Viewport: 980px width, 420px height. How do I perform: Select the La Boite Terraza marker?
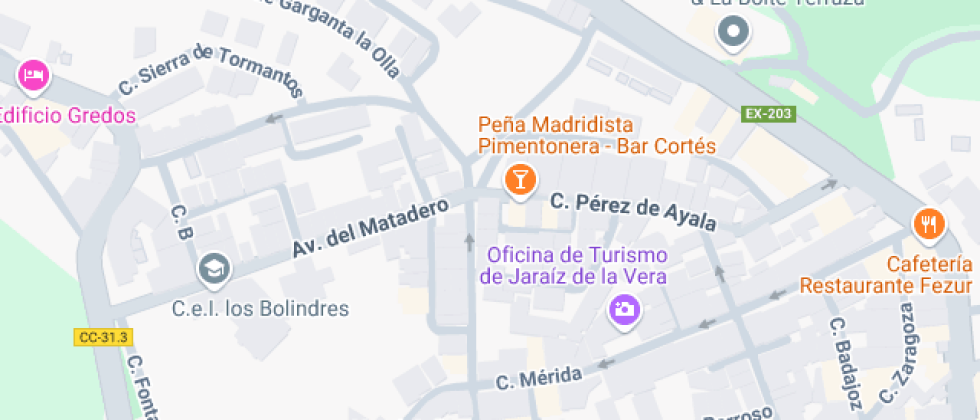735,33
